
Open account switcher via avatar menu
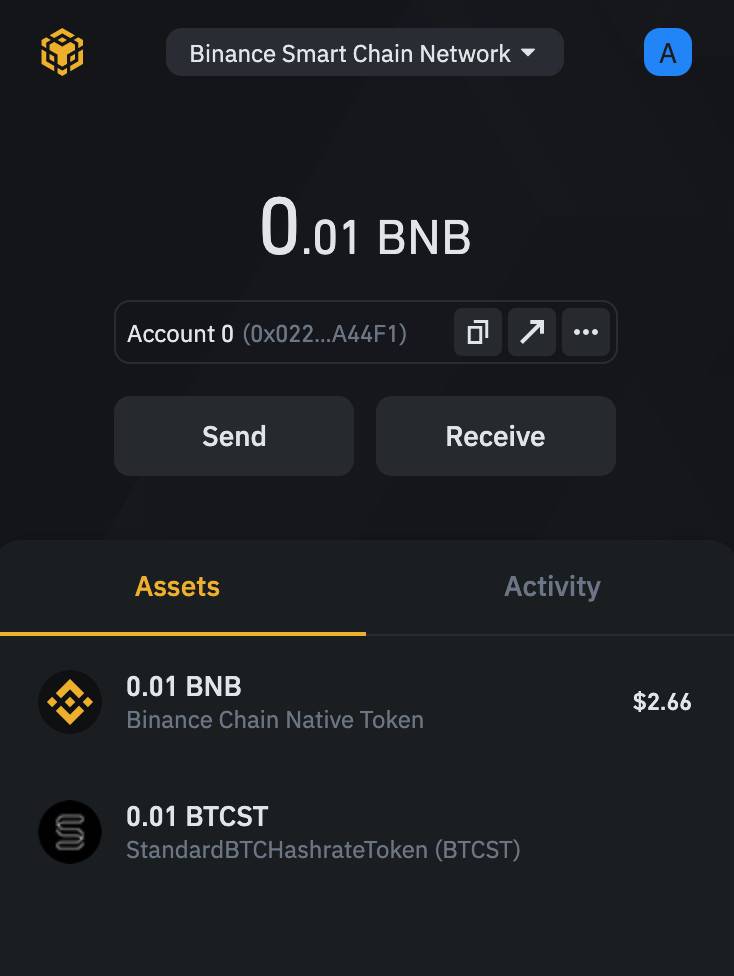pos(668,51)
